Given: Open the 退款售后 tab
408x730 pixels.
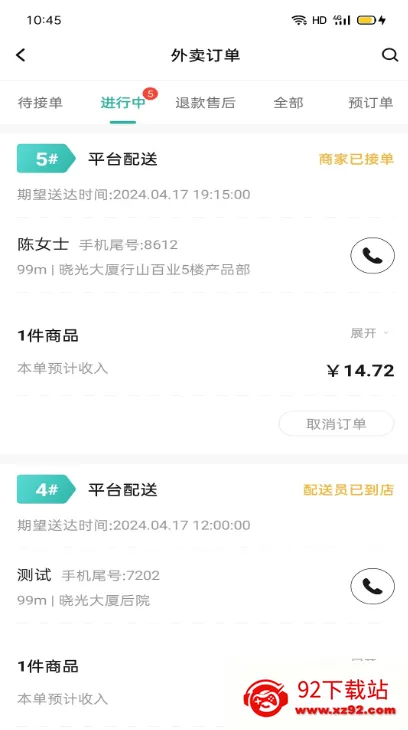Looking at the screenshot, I should 205,103.
